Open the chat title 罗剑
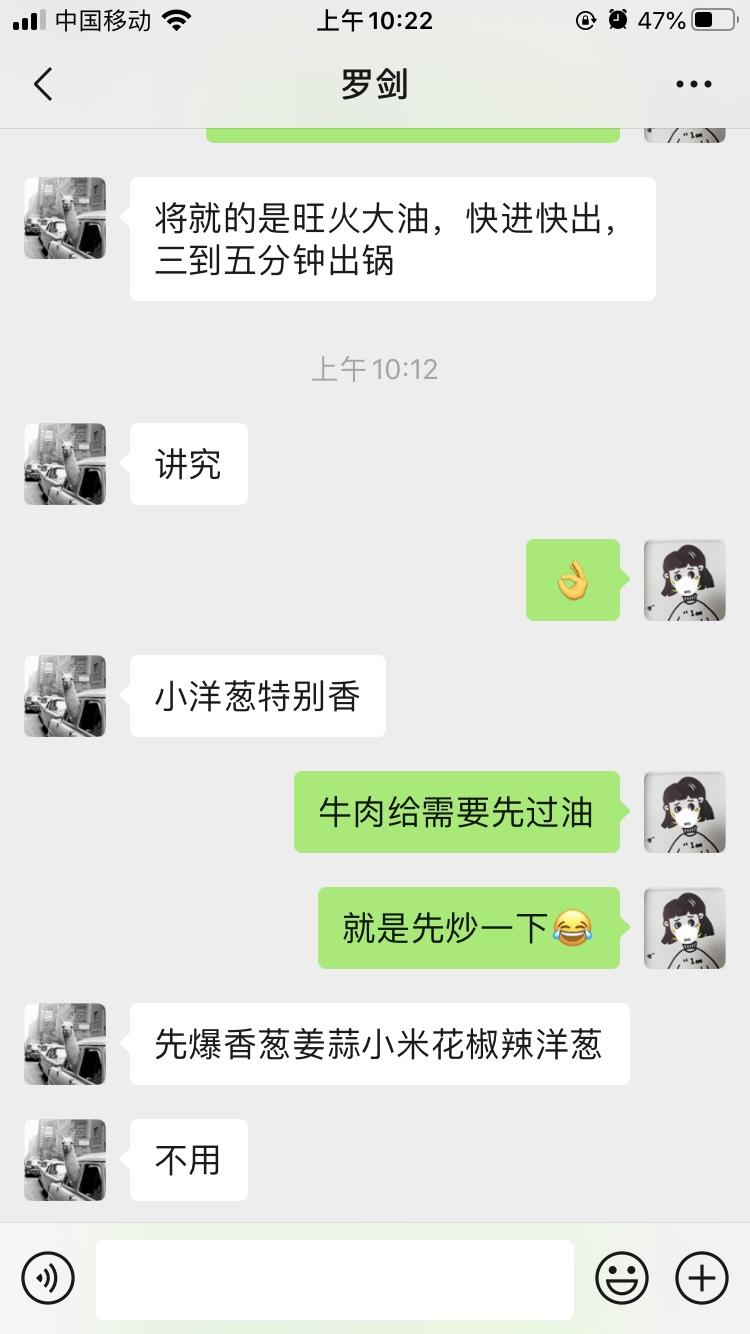This screenshot has height=1334, width=750. (375, 84)
